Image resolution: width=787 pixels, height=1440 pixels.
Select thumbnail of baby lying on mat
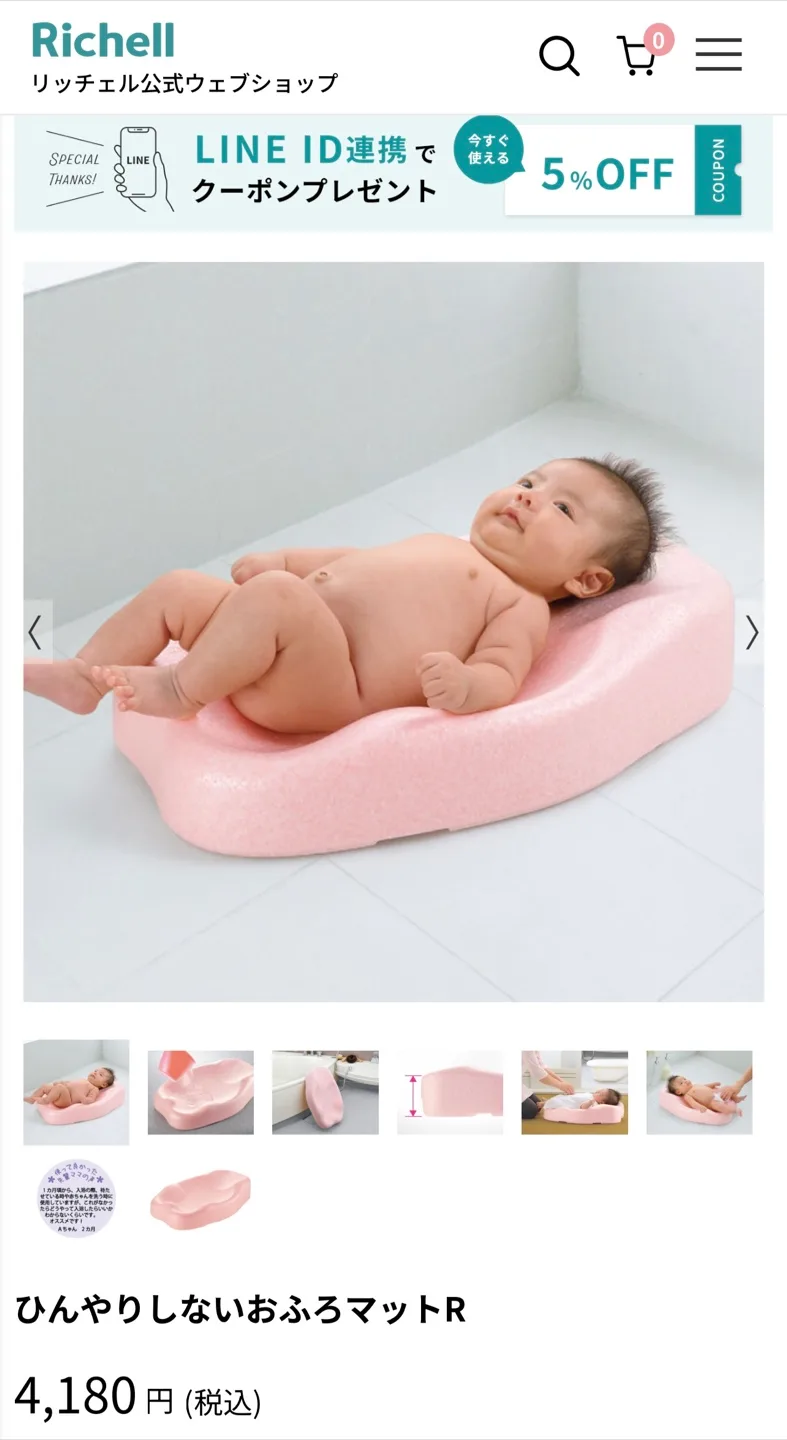click(x=76, y=1092)
